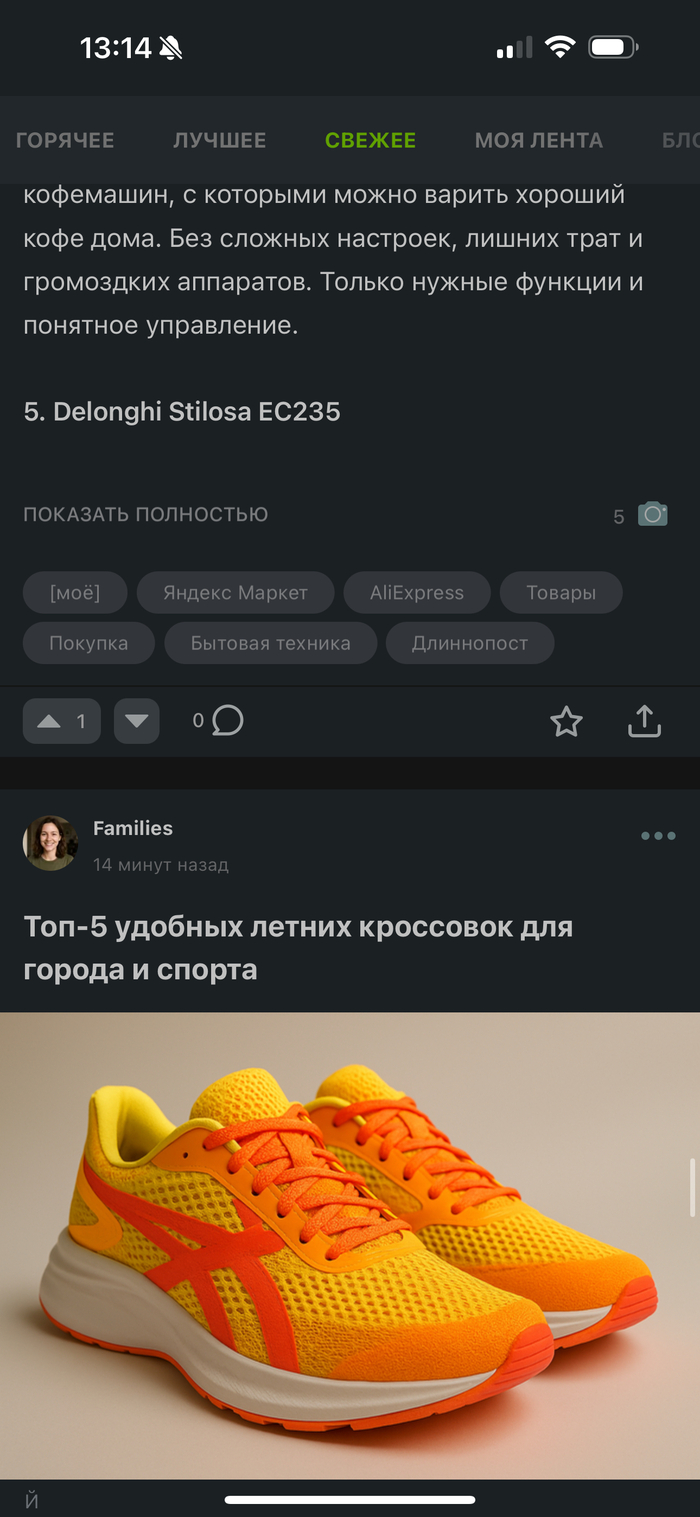
Task: Save the coffee machine post with star
Action: 566,721
